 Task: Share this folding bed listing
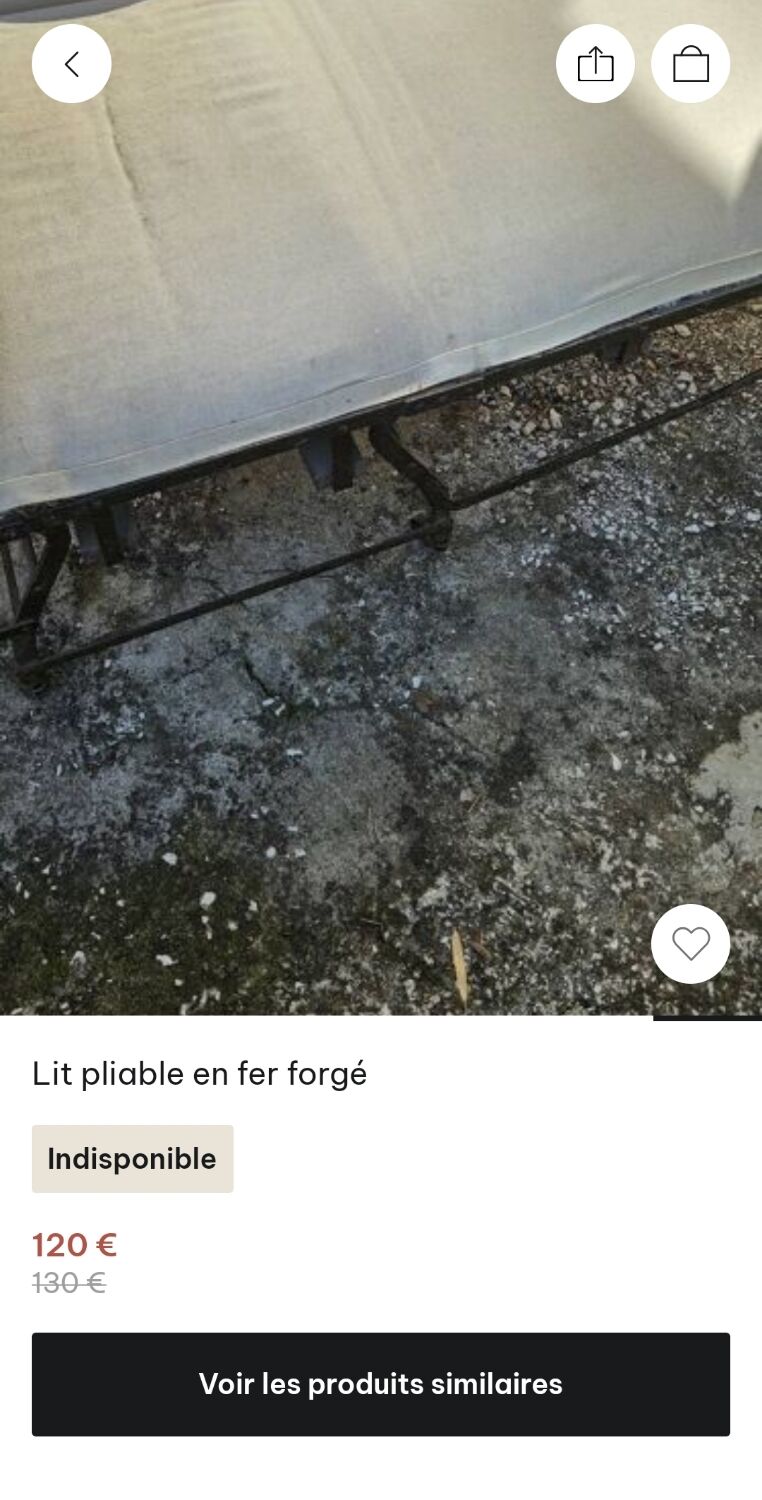pos(595,64)
